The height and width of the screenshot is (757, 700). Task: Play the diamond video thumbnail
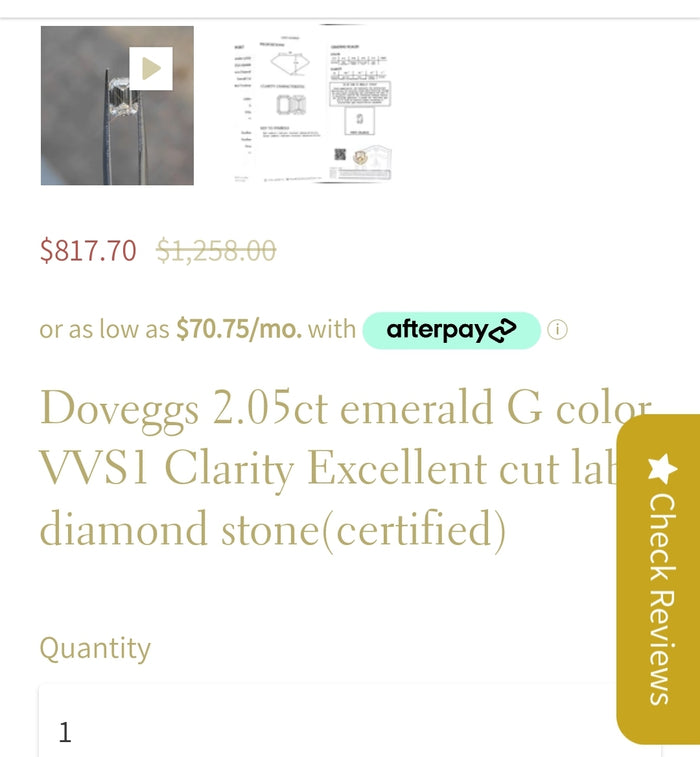150,69
